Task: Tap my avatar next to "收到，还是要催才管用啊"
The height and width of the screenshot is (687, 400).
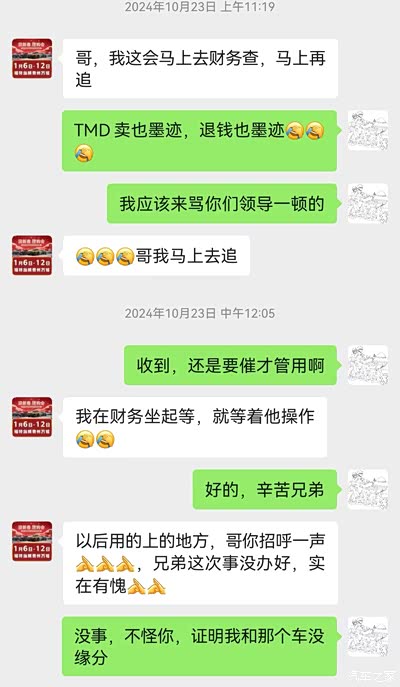Action: click(x=368, y=365)
